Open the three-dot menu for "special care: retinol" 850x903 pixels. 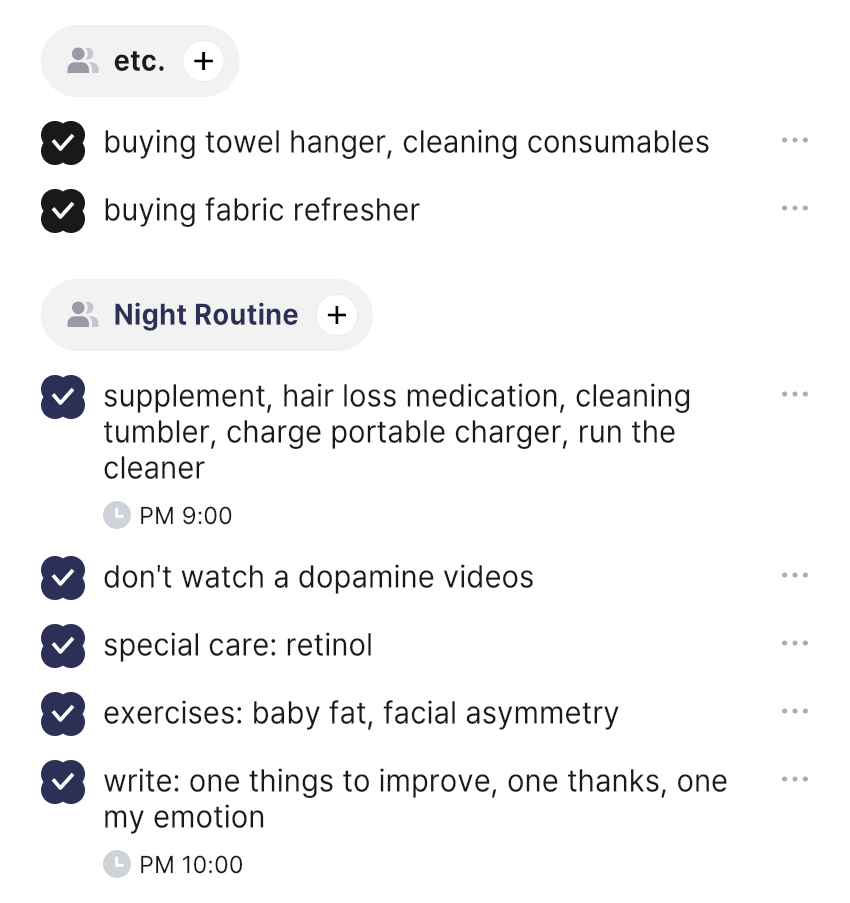point(795,642)
